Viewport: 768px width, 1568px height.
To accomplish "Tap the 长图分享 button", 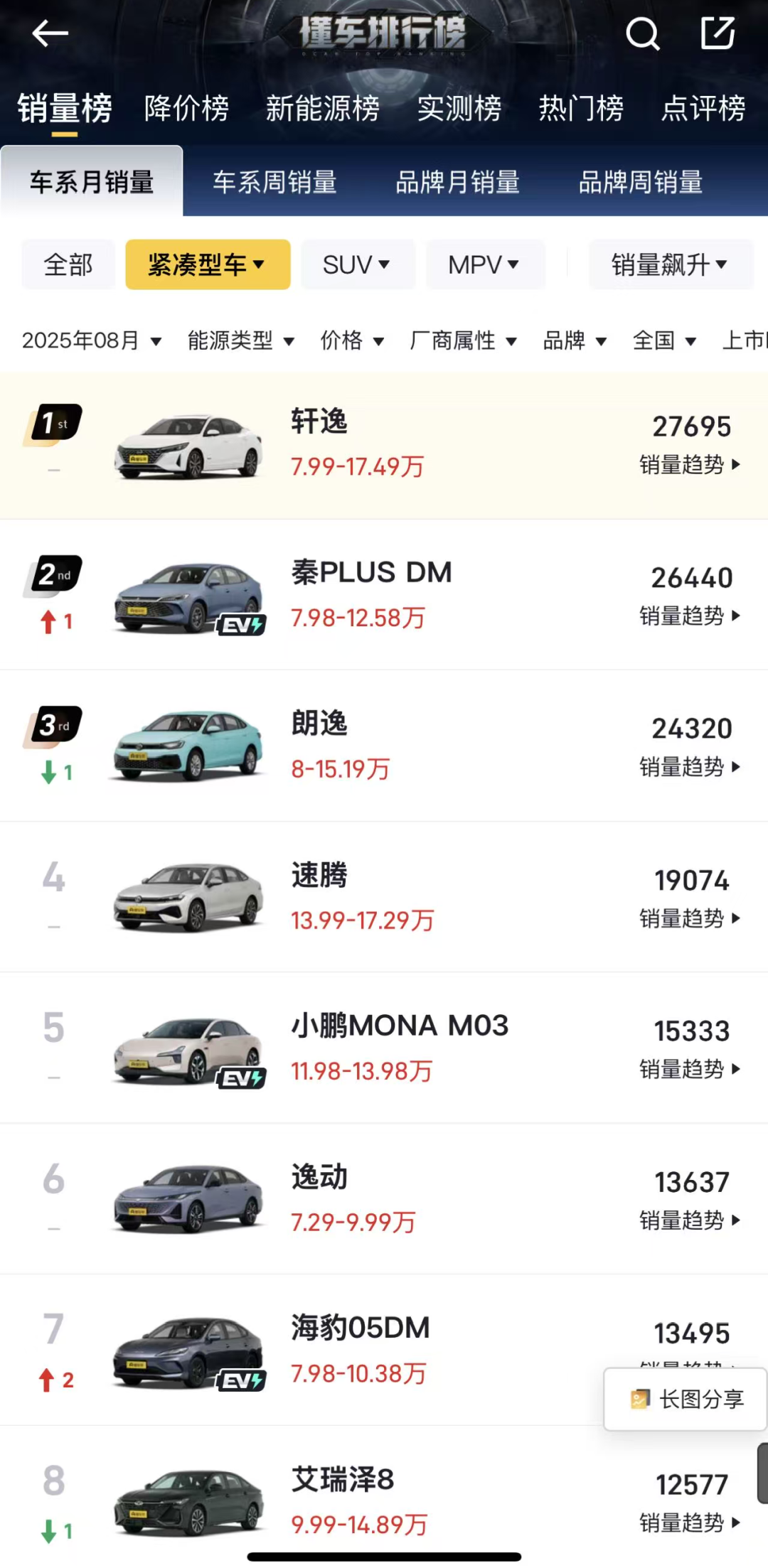I will [686, 1399].
